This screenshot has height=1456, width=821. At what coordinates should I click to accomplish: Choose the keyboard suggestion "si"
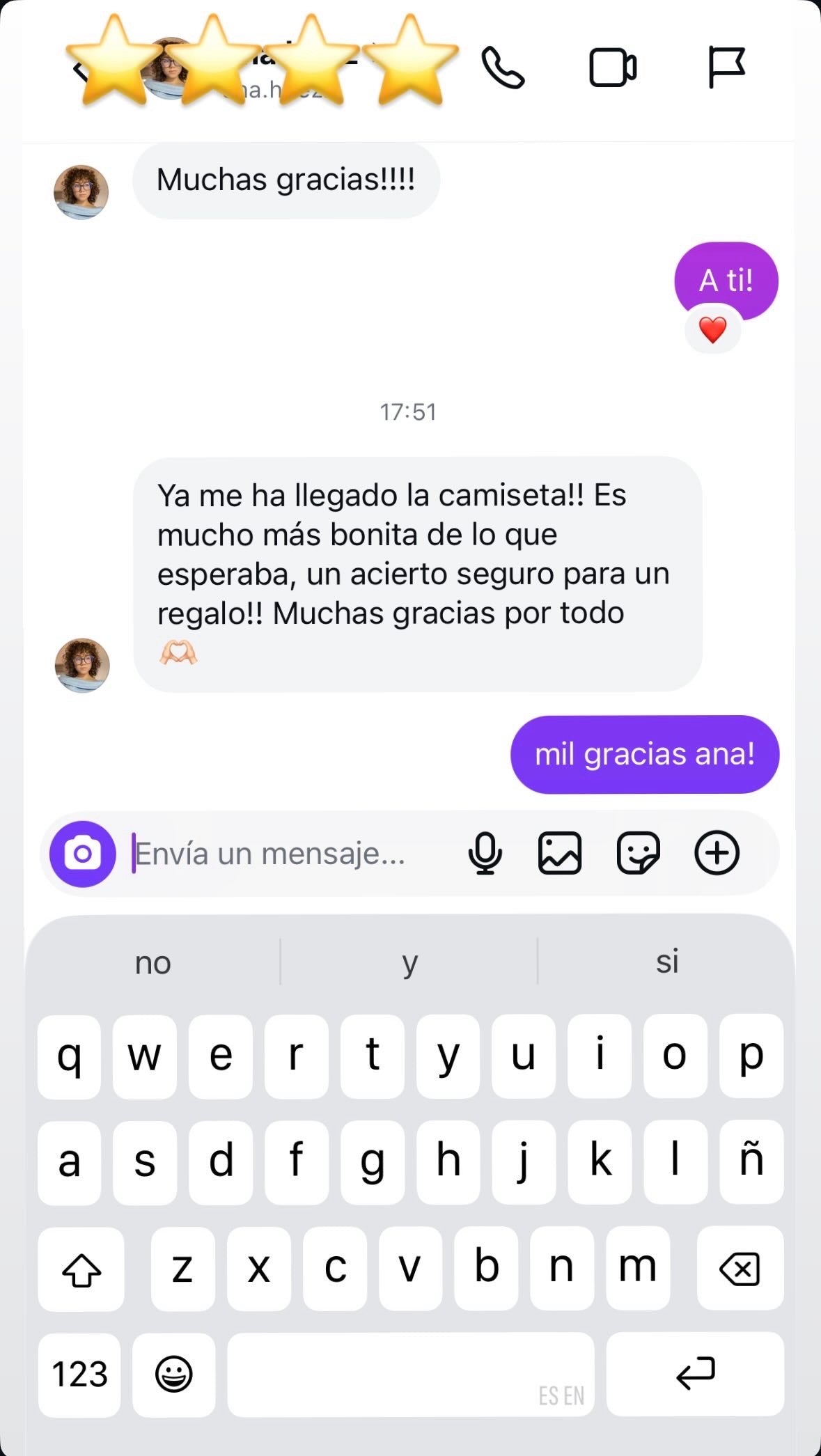666,962
